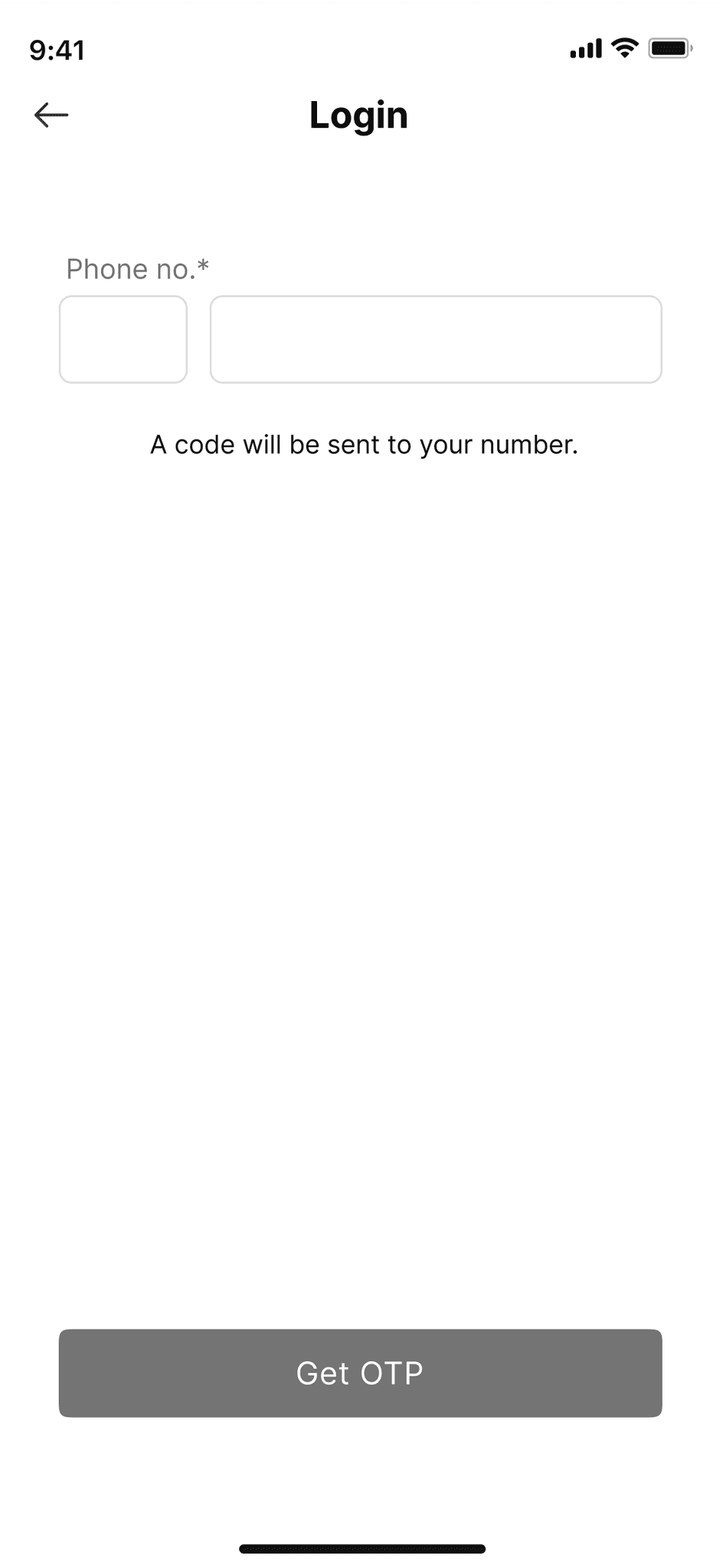This screenshot has width=723, height=1568.
Task: Go back using the arrow icon
Action: click(51, 115)
